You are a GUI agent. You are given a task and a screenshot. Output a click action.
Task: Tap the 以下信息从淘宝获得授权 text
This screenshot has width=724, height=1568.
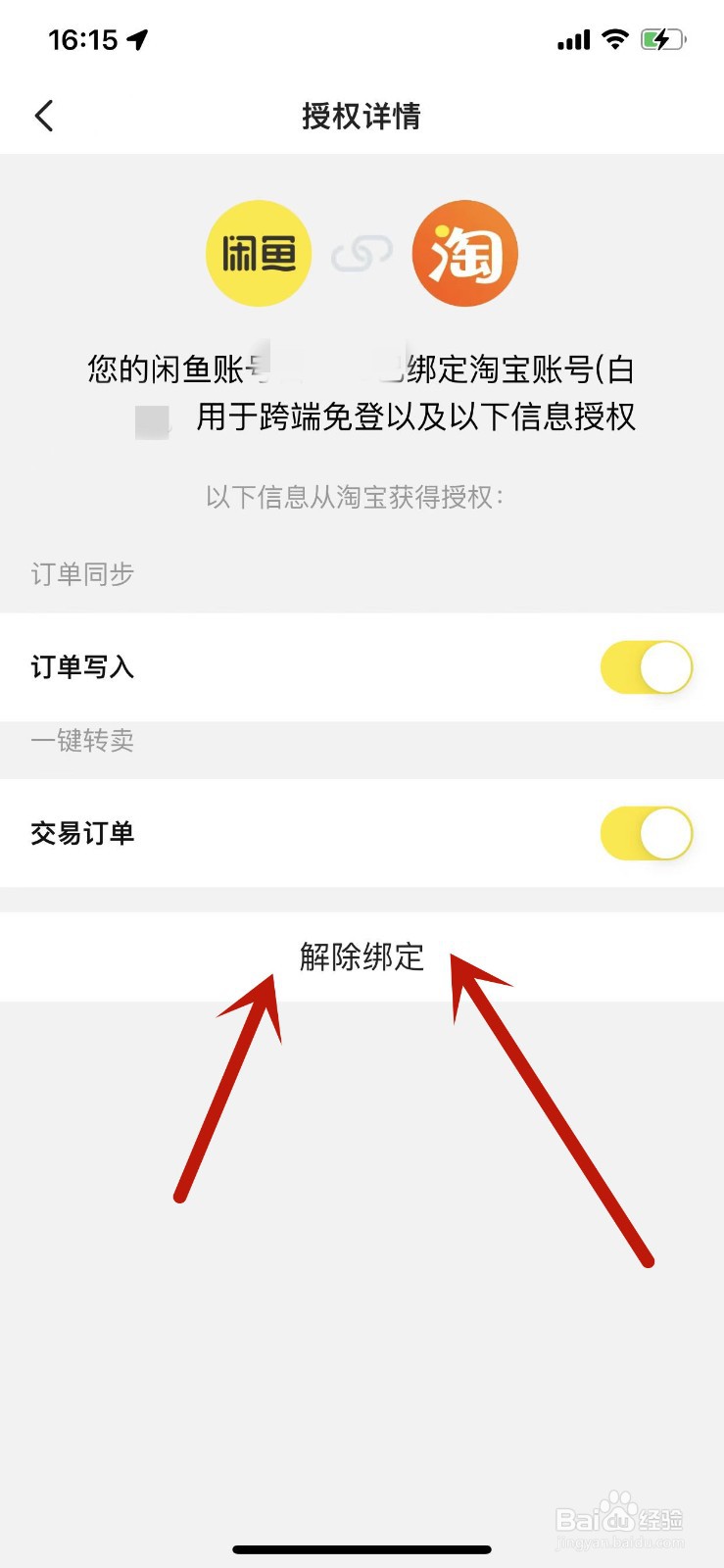(x=358, y=498)
